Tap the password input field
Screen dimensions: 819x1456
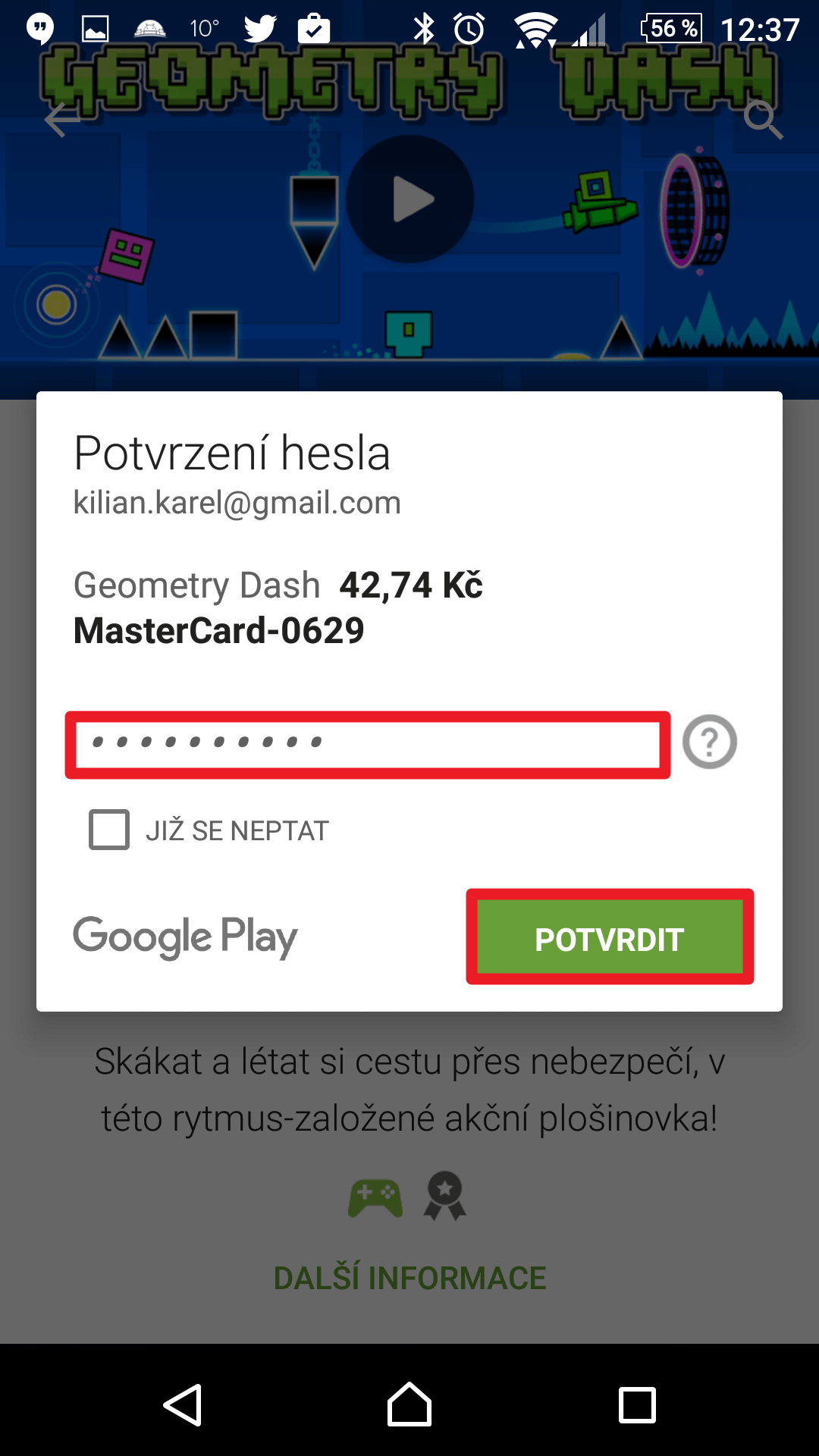[367, 744]
